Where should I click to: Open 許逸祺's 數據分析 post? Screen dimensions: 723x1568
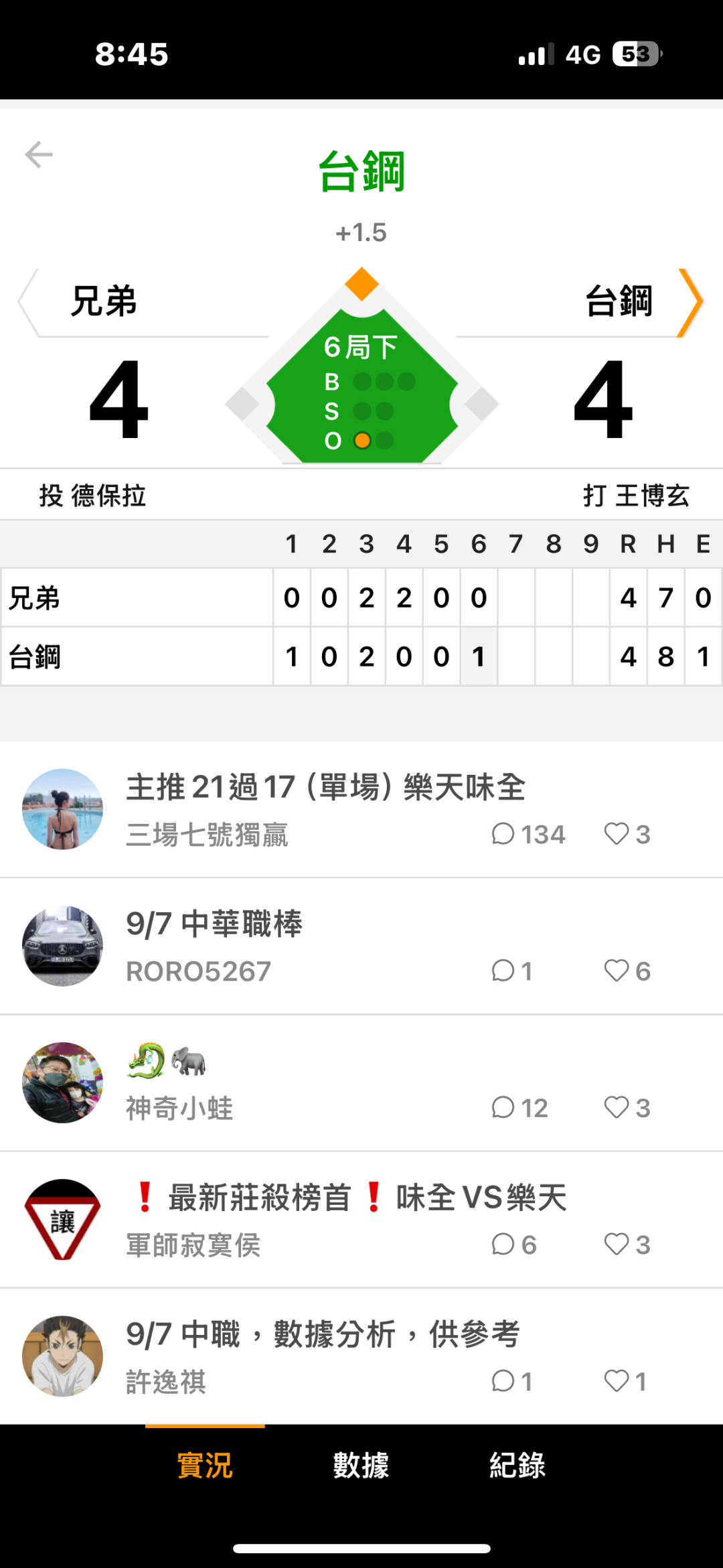point(361,1356)
